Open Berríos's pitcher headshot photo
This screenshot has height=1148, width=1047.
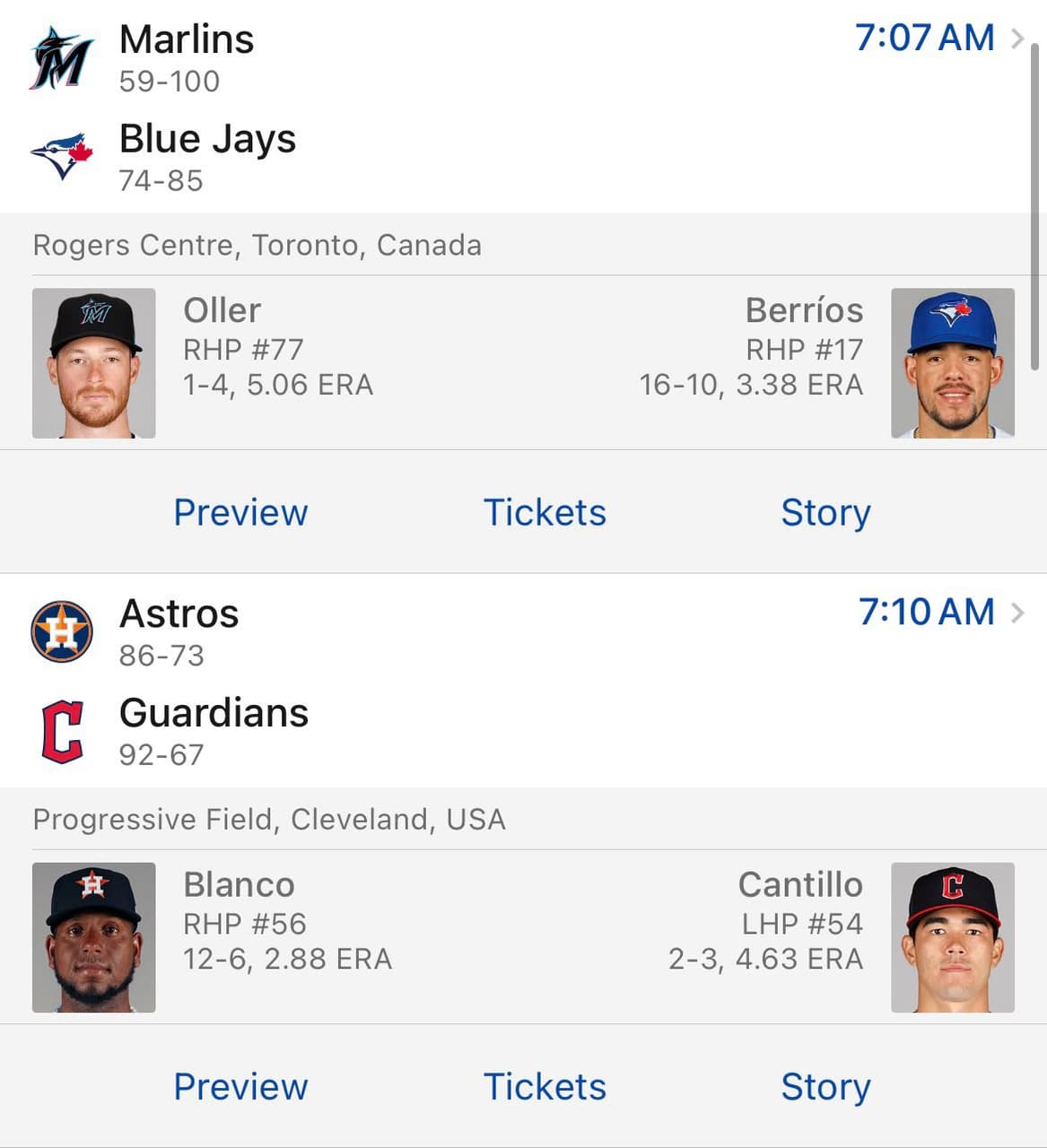953,361
